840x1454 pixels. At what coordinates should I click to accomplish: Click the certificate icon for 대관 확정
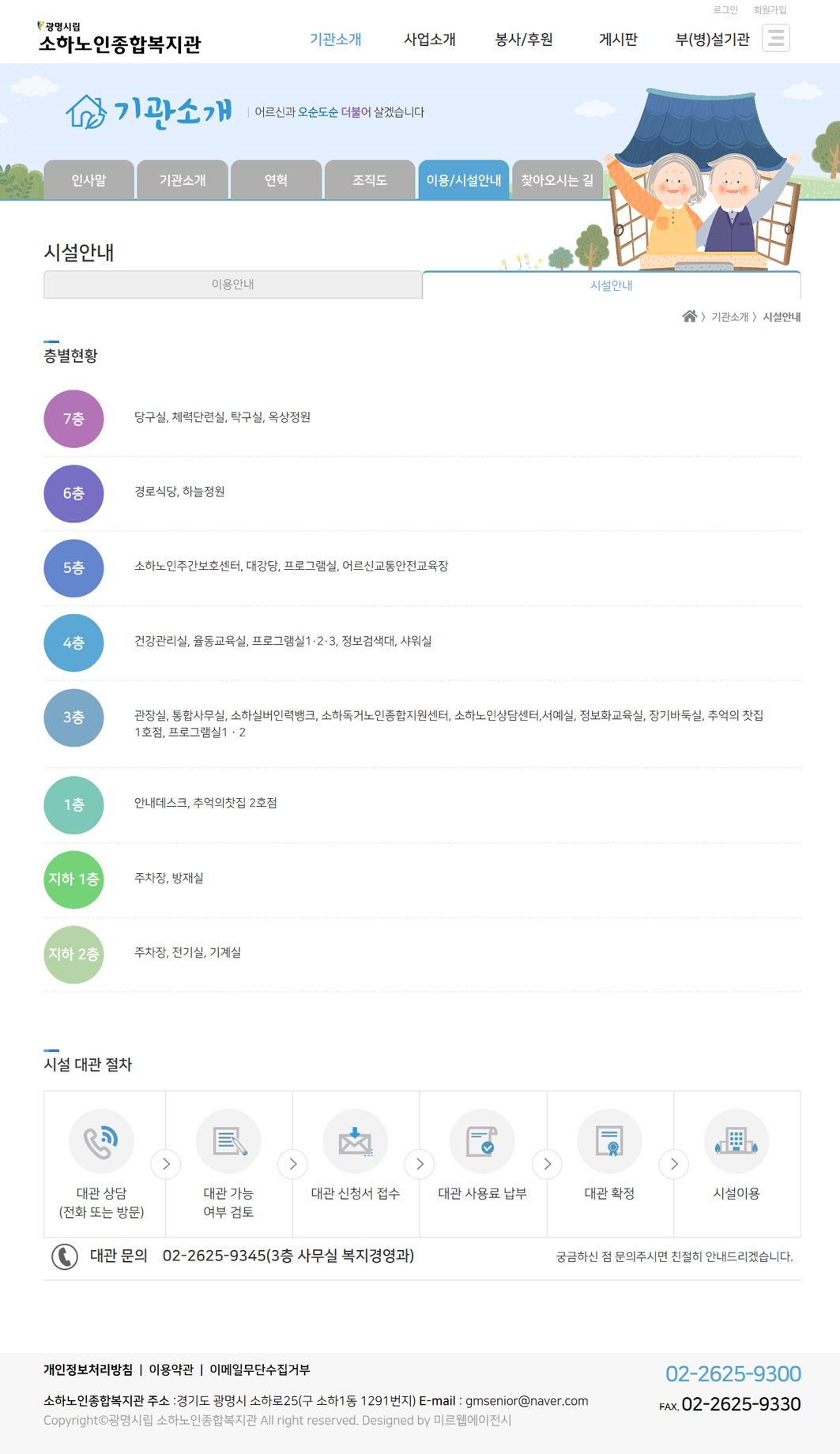610,1141
